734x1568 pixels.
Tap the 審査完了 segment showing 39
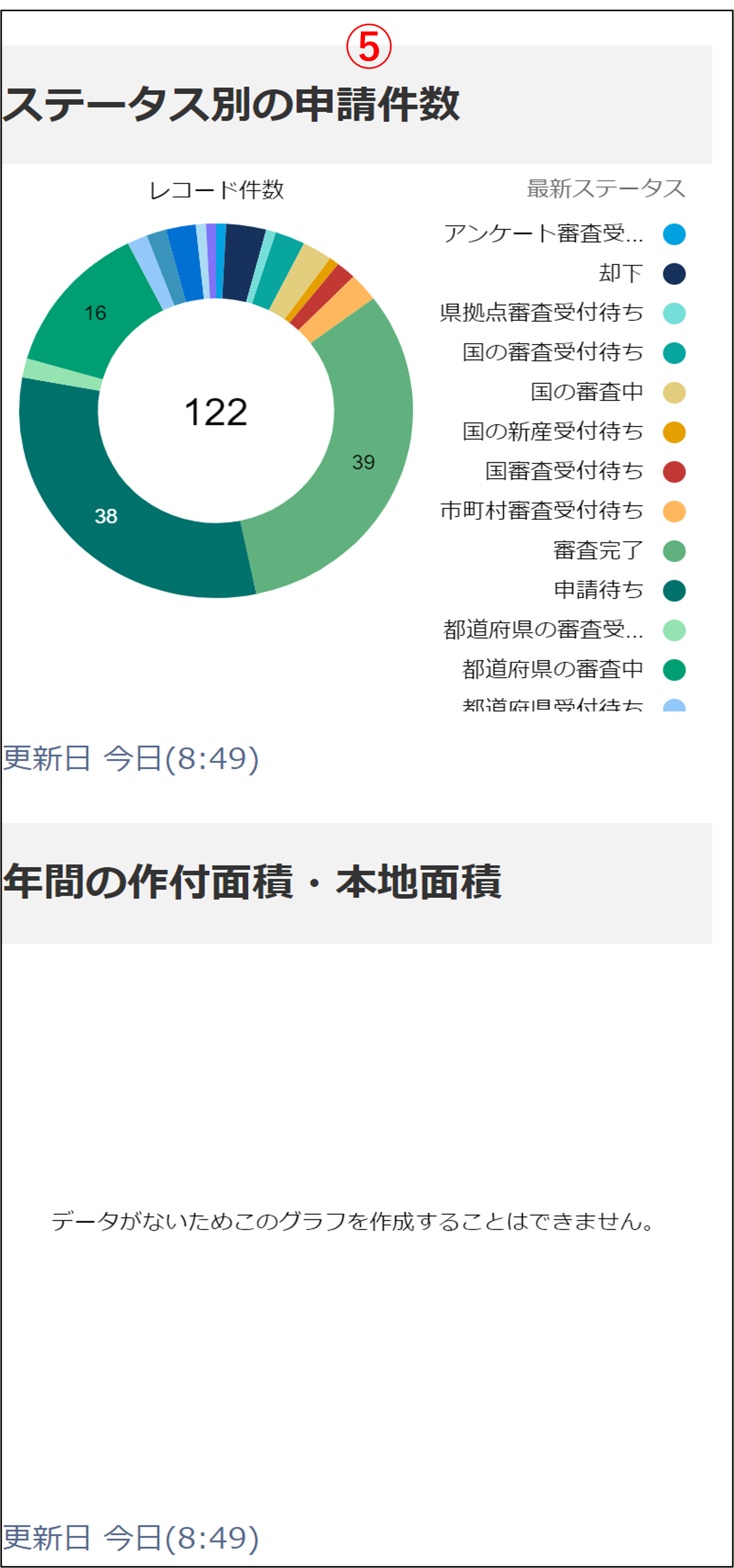click(x=364, y=461)
